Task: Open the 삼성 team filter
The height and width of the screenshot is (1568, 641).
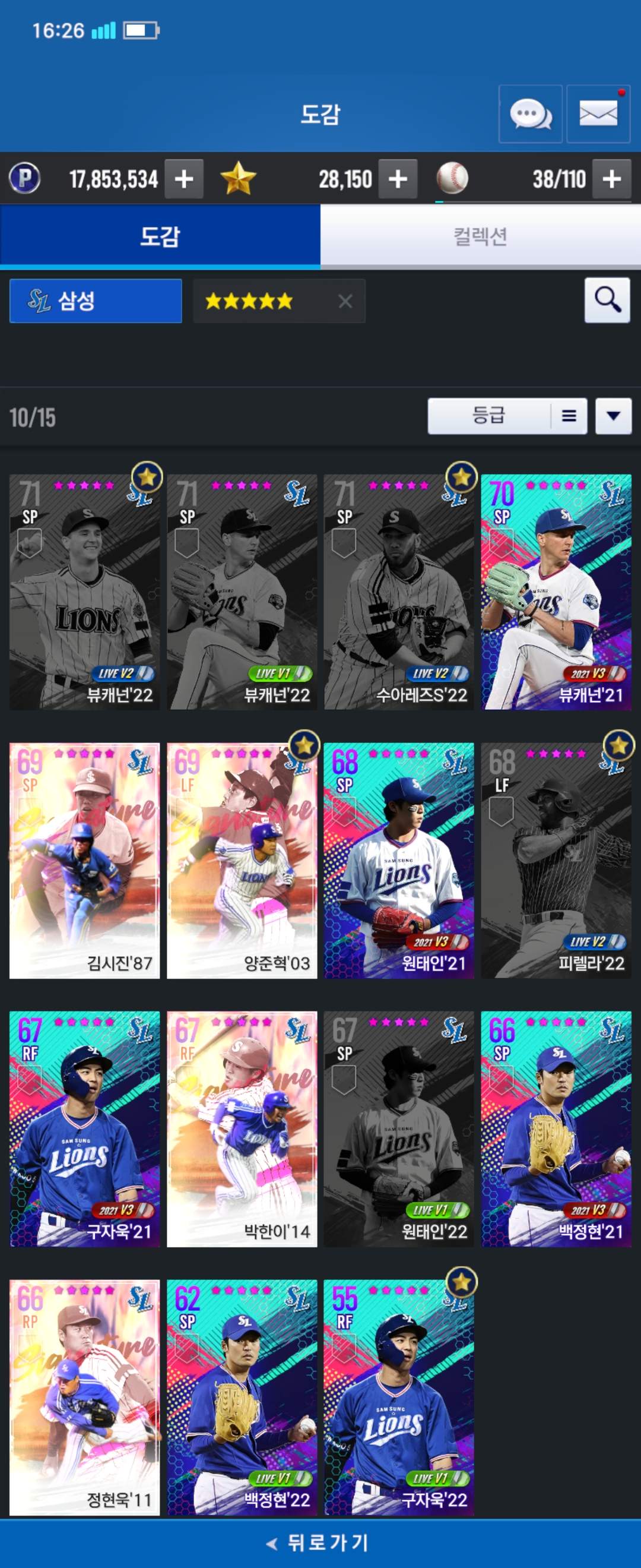Action: click(96, 301)
